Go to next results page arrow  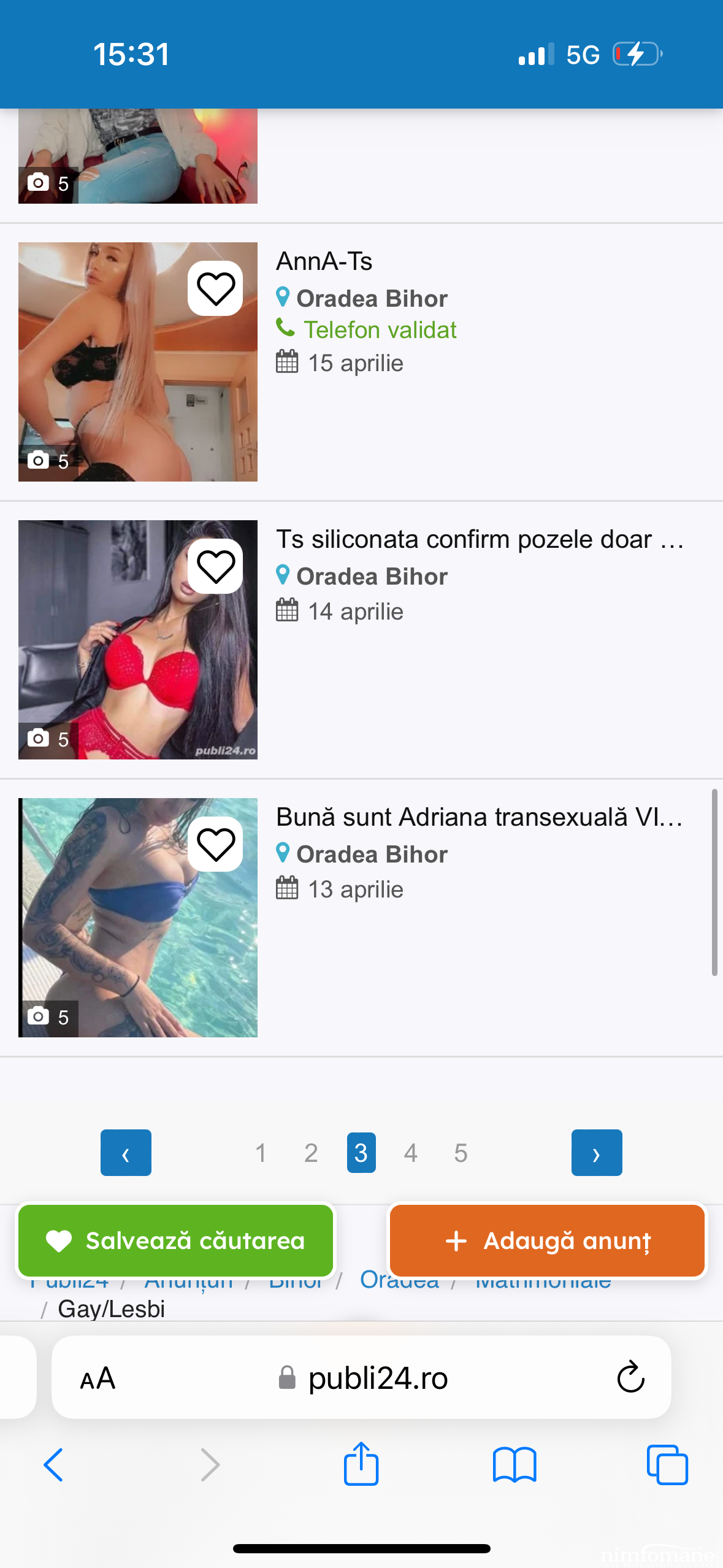point(596,1153)
